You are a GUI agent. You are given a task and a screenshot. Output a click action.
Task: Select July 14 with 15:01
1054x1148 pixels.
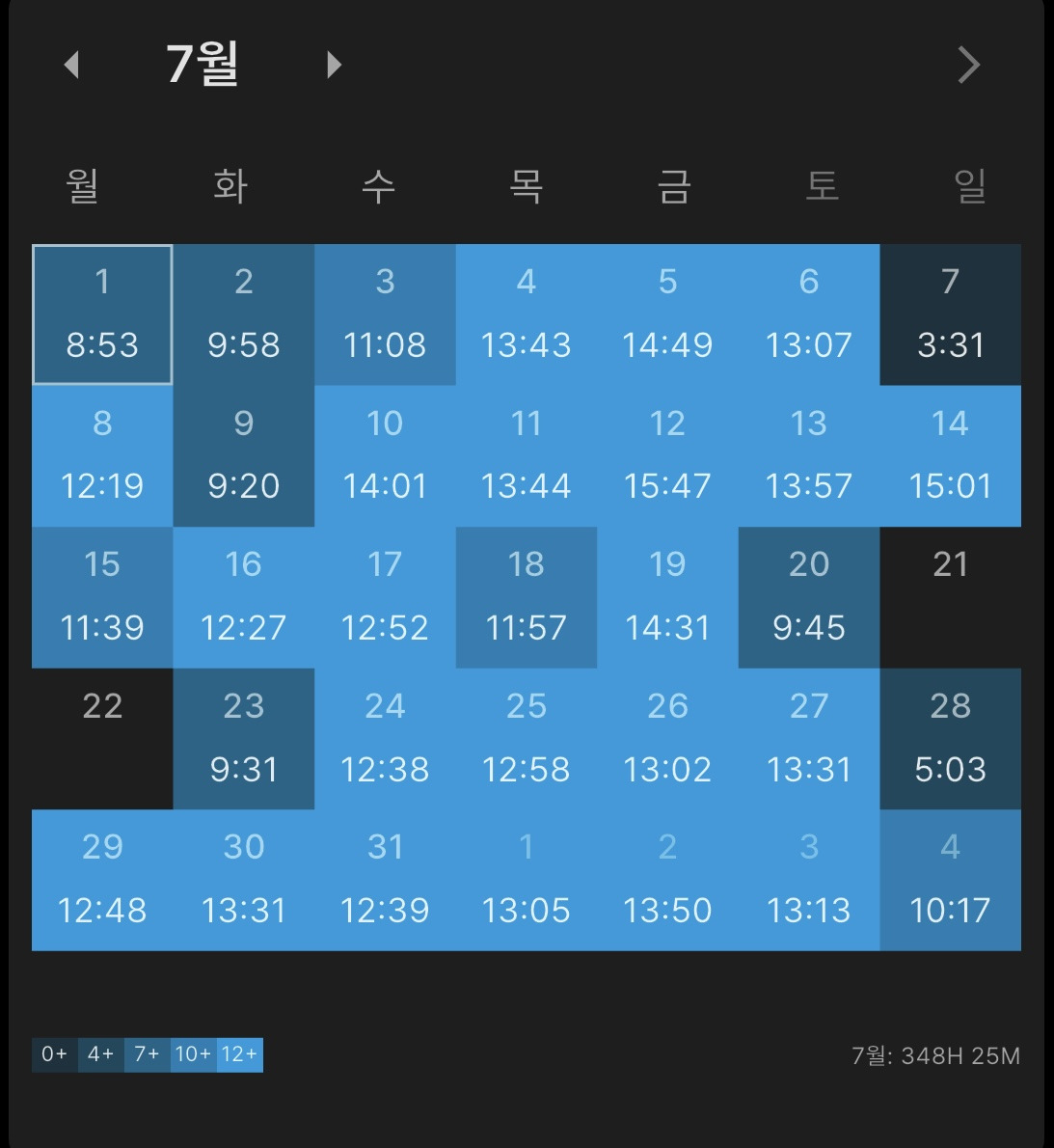[x=950, y=456]
